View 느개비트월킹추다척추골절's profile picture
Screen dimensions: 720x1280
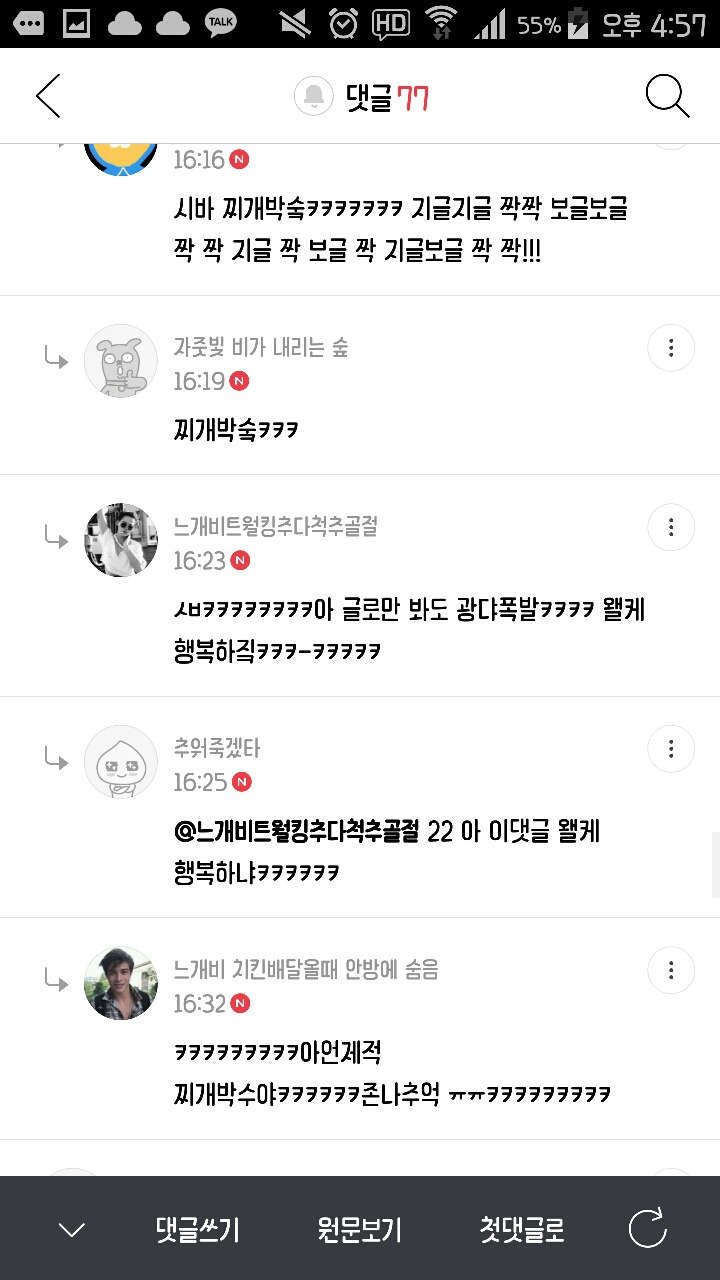121,540
